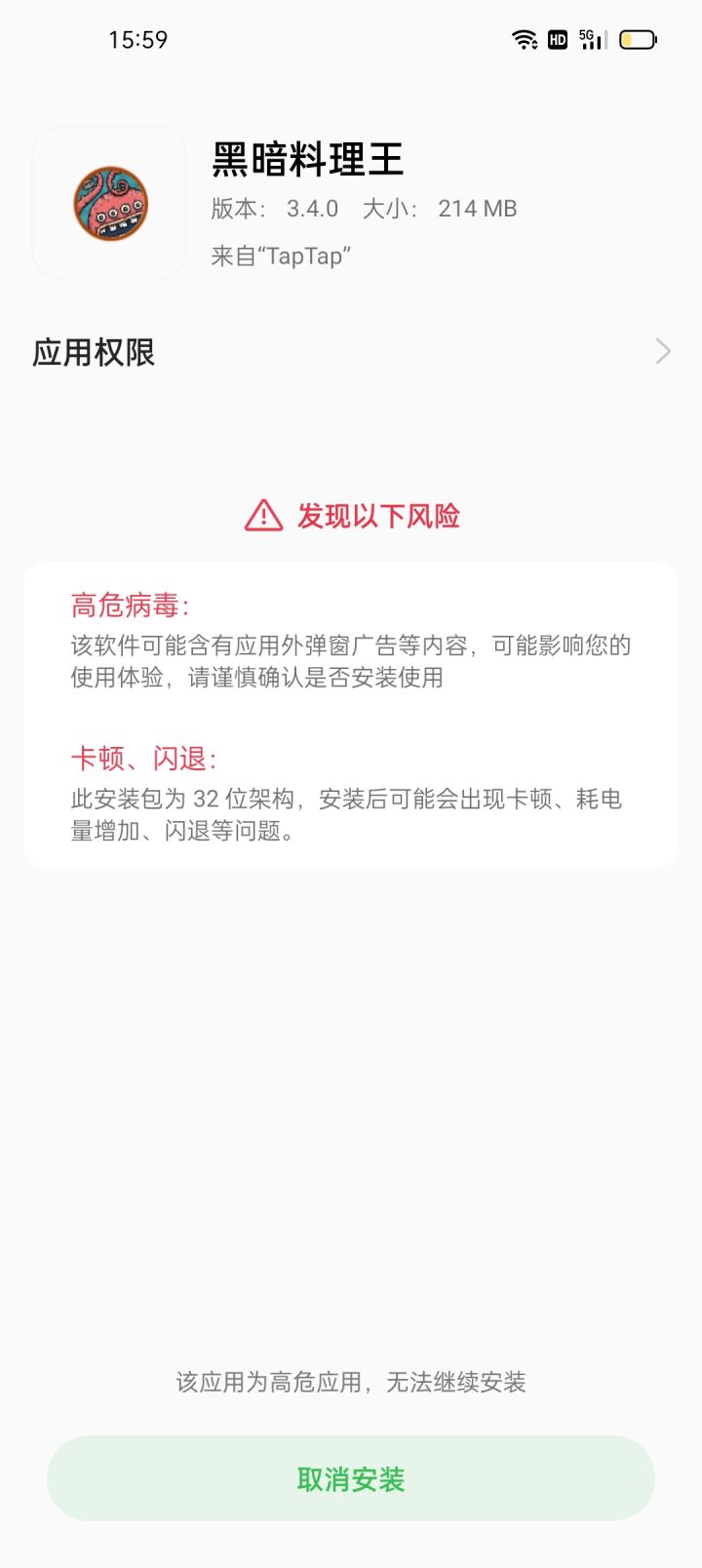Tap the 214 MB size label
Image resolution: width=702 pixels, height=1568 pixels.
tap(478, 208)
